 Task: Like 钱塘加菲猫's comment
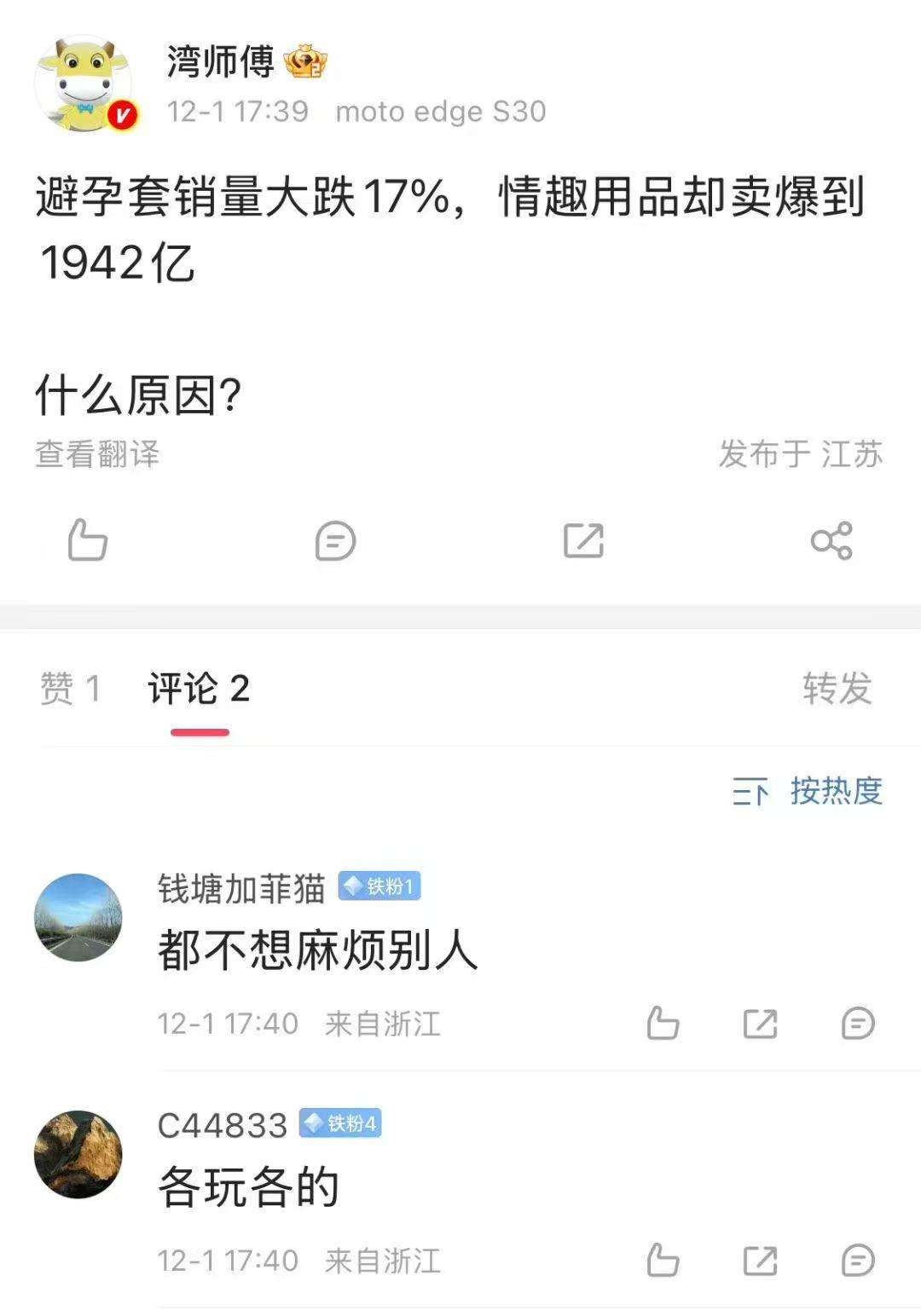click(663, 1023)
